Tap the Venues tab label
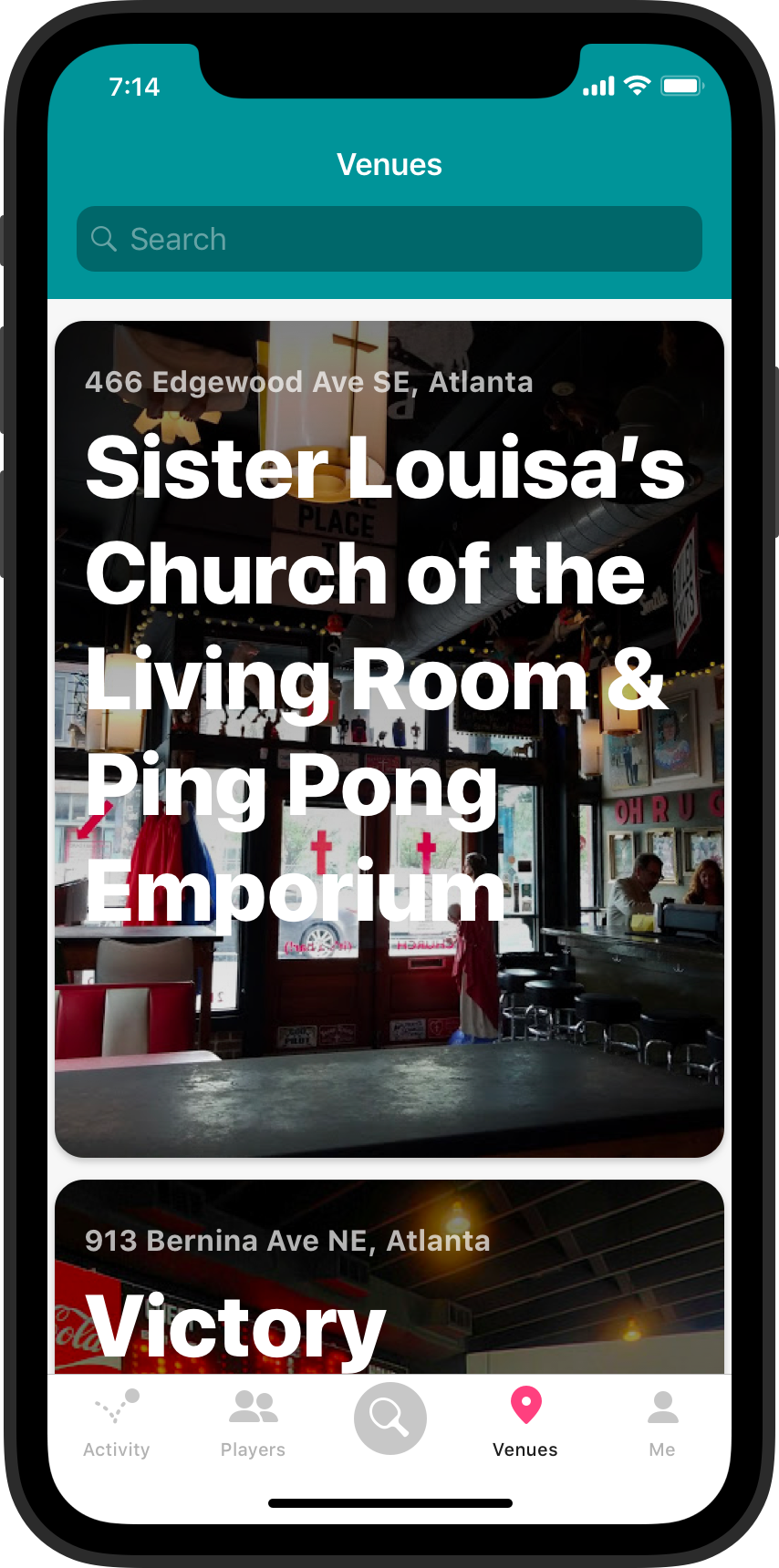The image size is (779, 1568). tap(525, 1449)
